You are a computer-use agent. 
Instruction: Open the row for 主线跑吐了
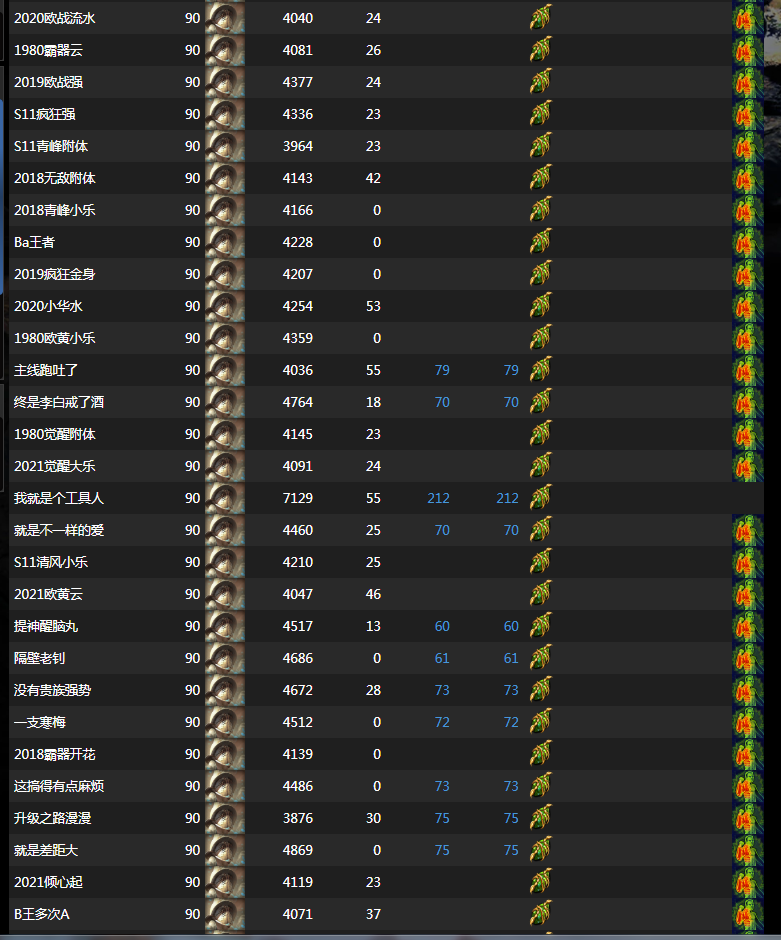tap(46, 370)
